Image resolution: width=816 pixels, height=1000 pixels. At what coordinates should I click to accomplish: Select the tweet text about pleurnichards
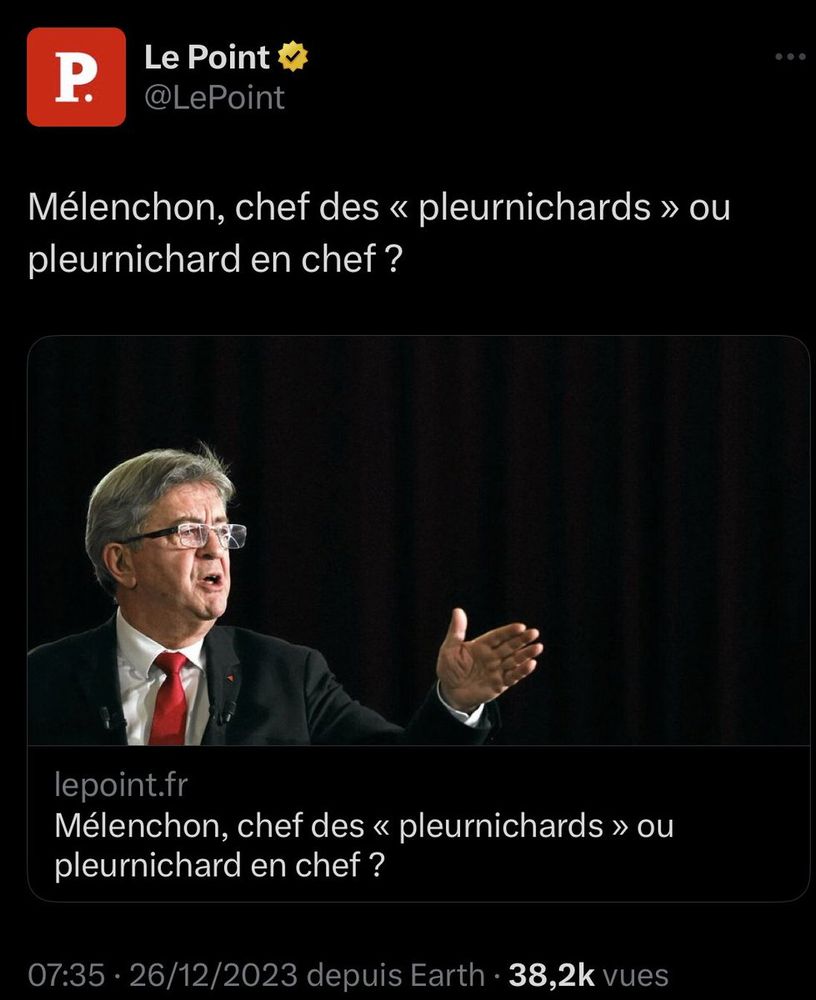[378, 232]
